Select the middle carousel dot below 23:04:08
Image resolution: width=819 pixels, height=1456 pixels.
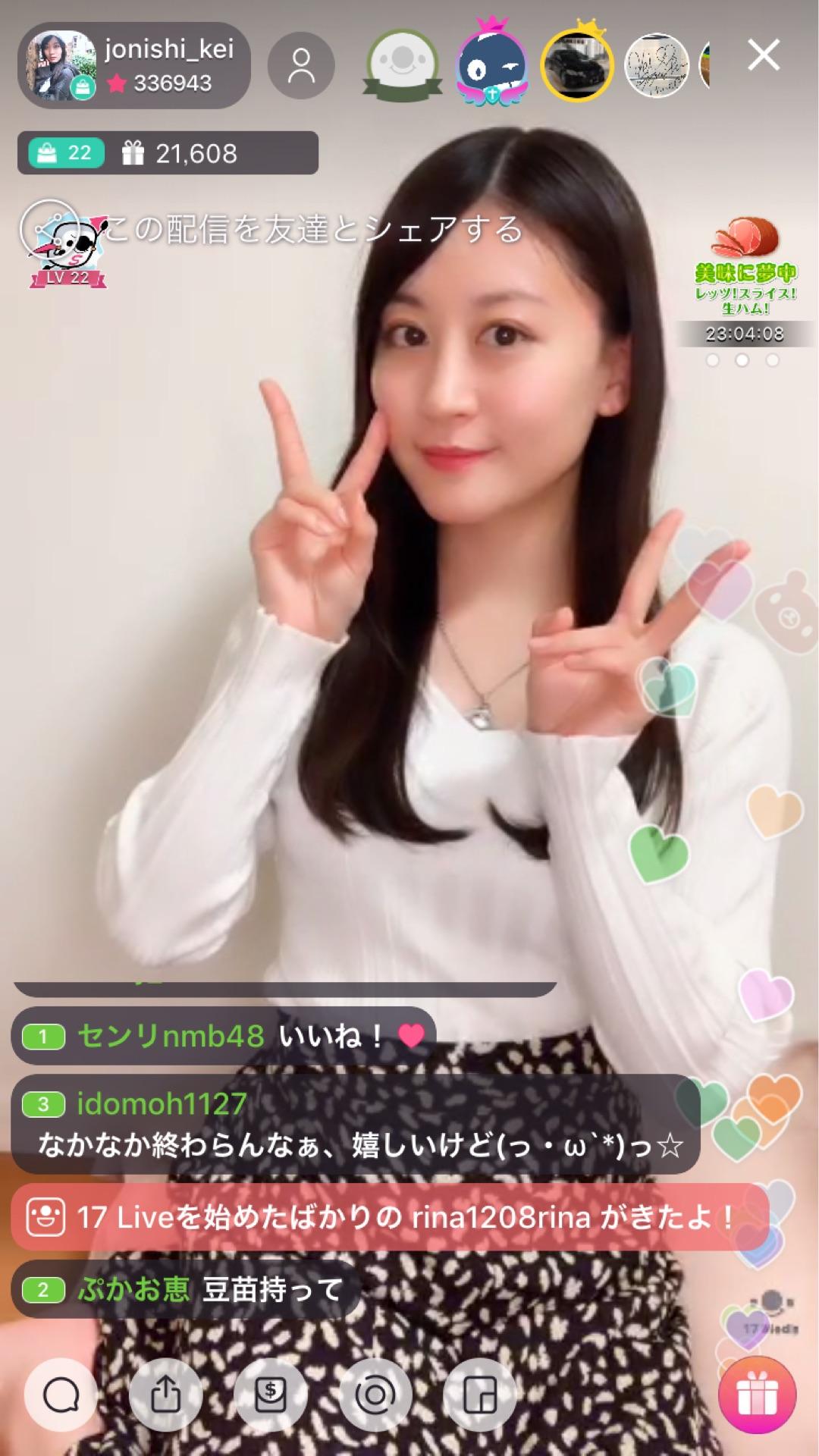pyautogui.click(x=741, y=362)
